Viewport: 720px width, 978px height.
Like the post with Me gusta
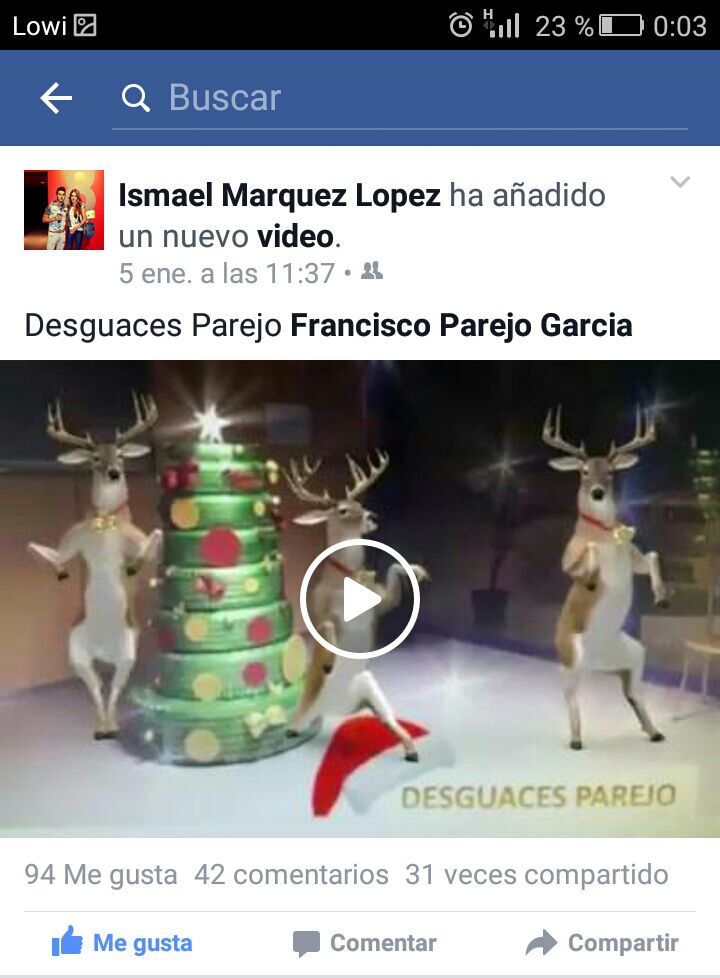(x=122, y=943)
